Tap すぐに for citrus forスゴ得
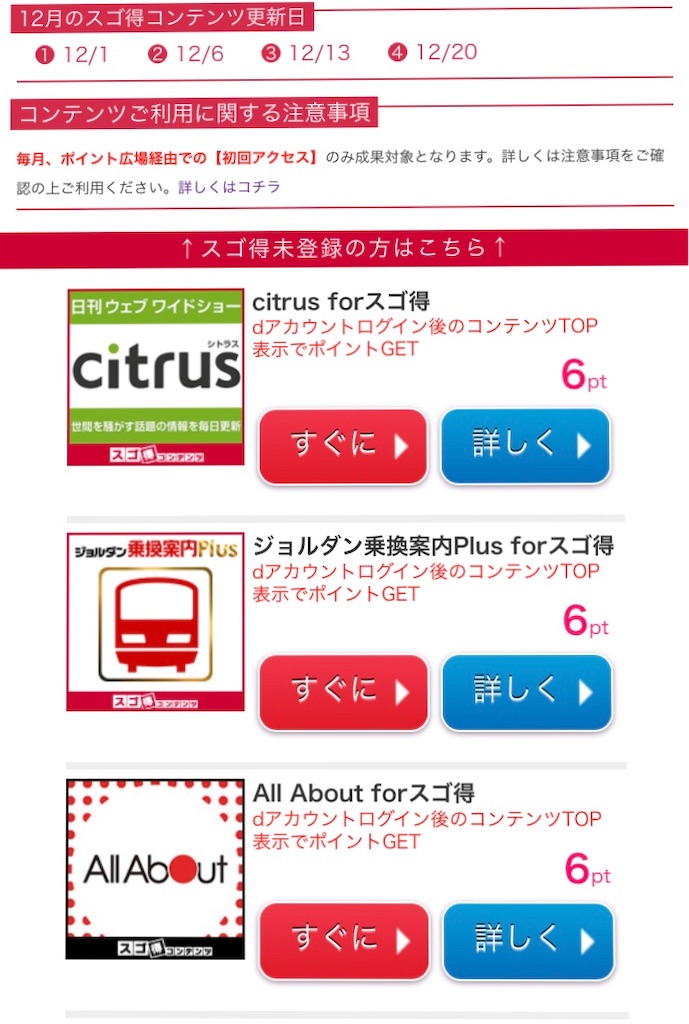The image size is (689, 1024). coord(344,446)
